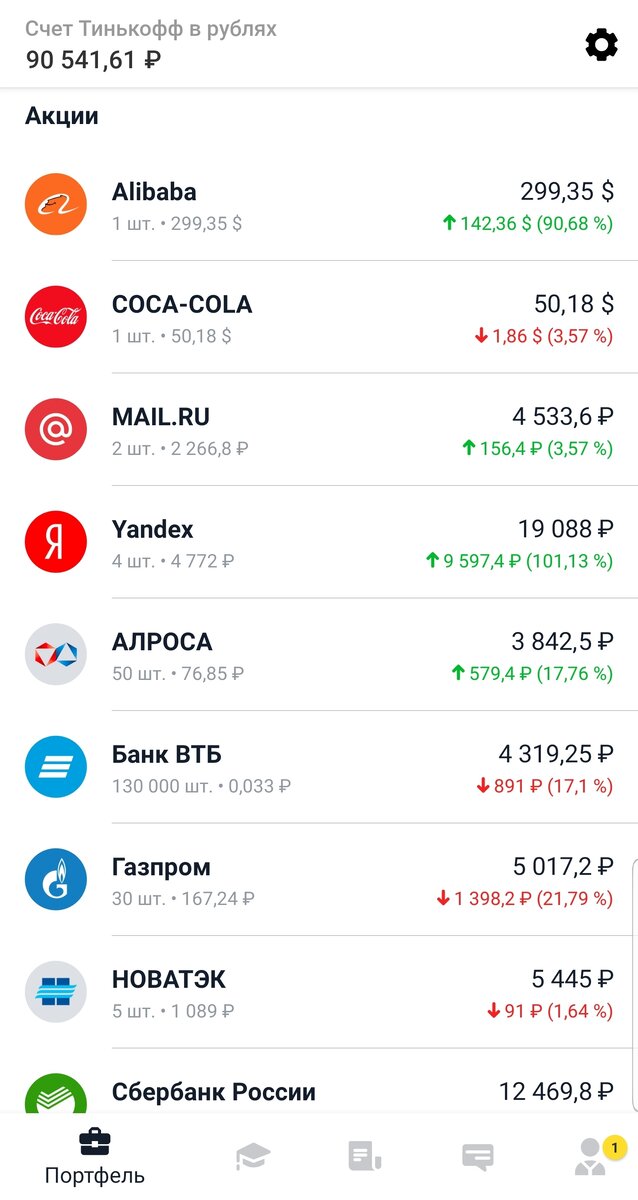Open the news feed tab
638x1200 pixels.
tap(365, 1157)
